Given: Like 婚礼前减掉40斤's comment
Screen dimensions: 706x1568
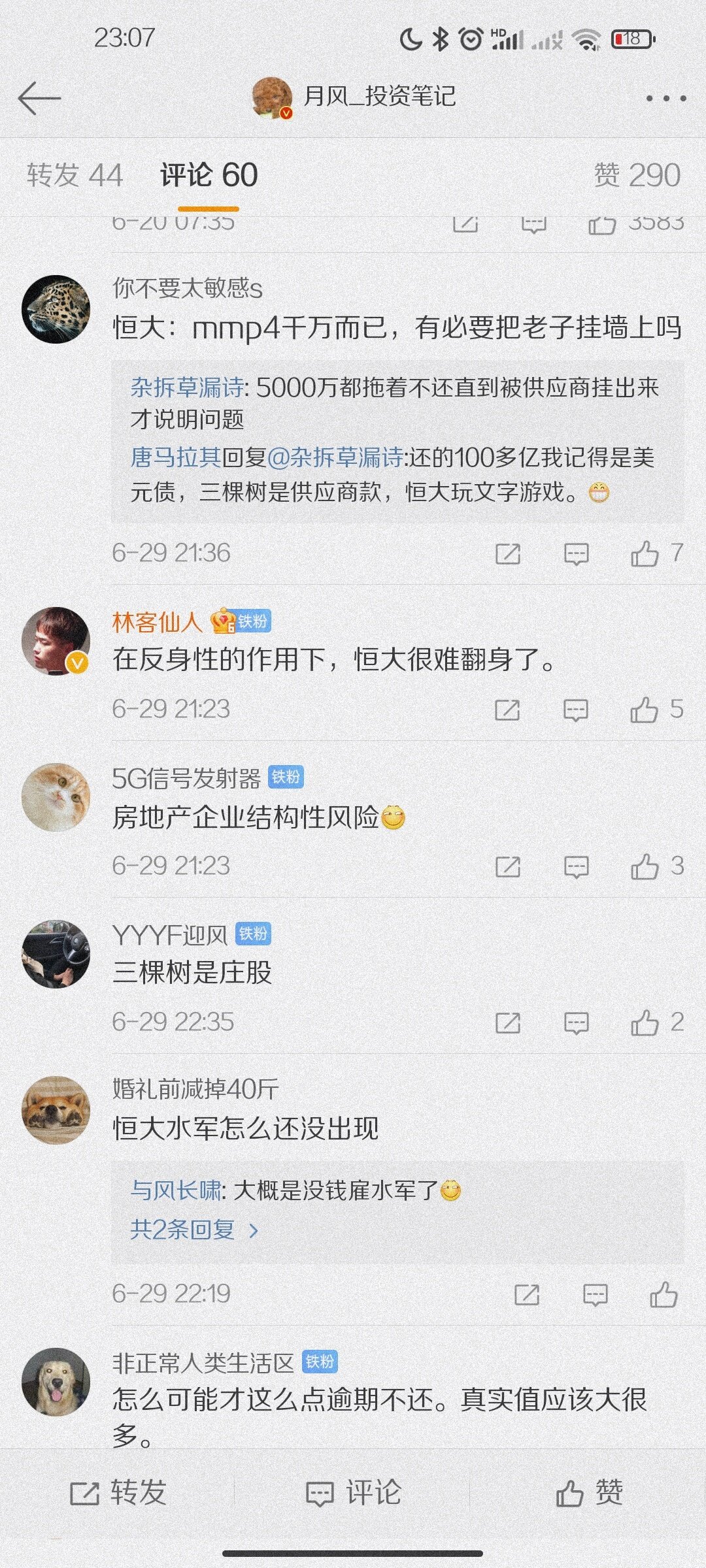Looking at the screenshot, I should tap(663, 1294).
